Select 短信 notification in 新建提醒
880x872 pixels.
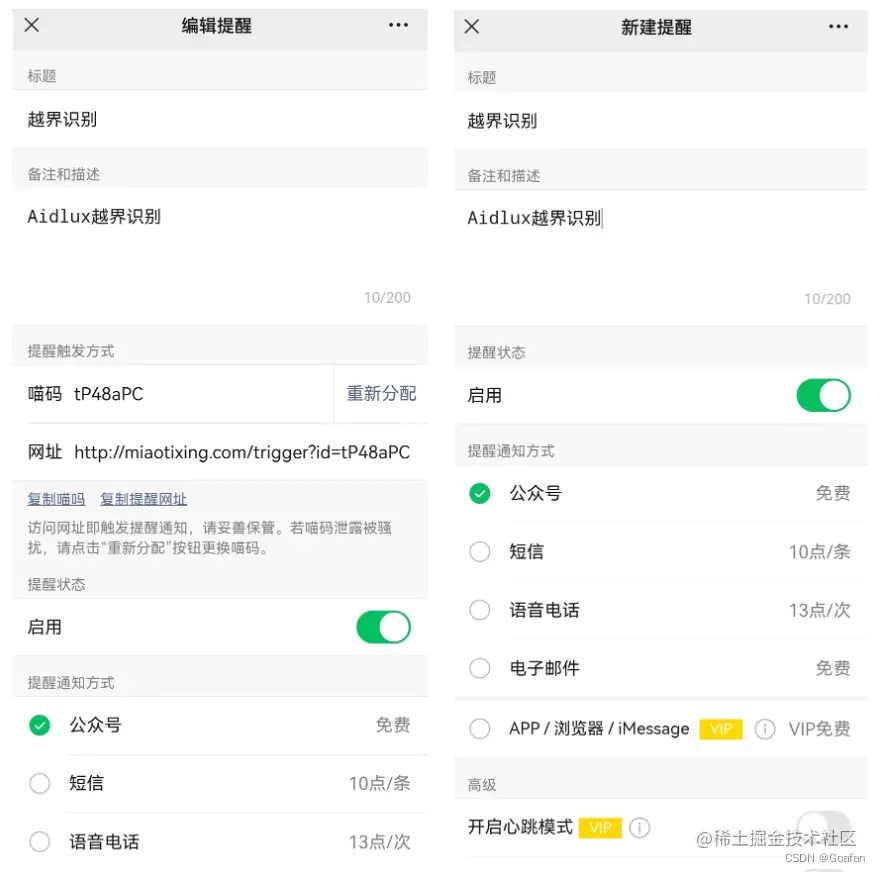click(480, 552)
